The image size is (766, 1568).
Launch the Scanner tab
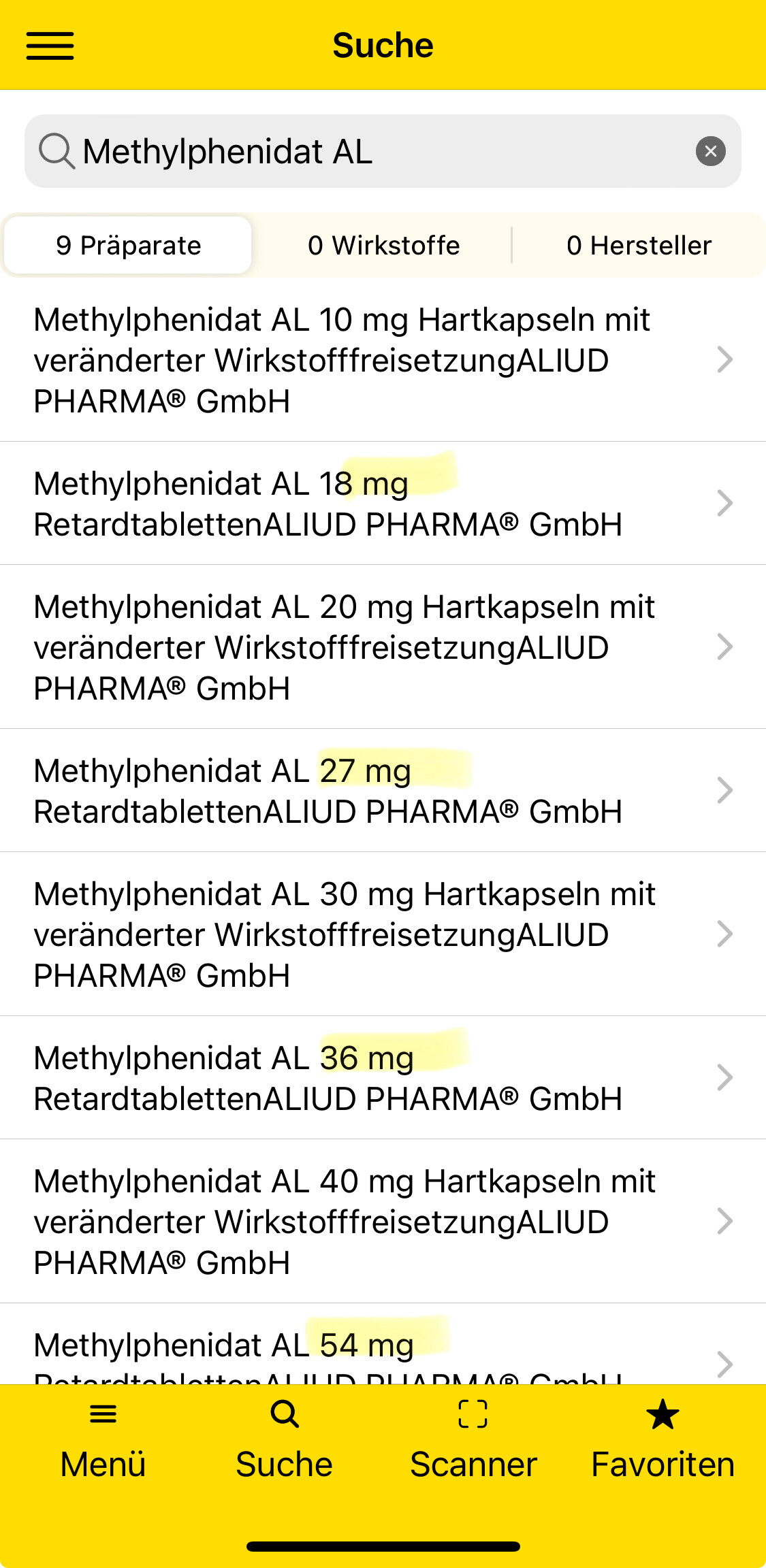[x=473, y=1439]
